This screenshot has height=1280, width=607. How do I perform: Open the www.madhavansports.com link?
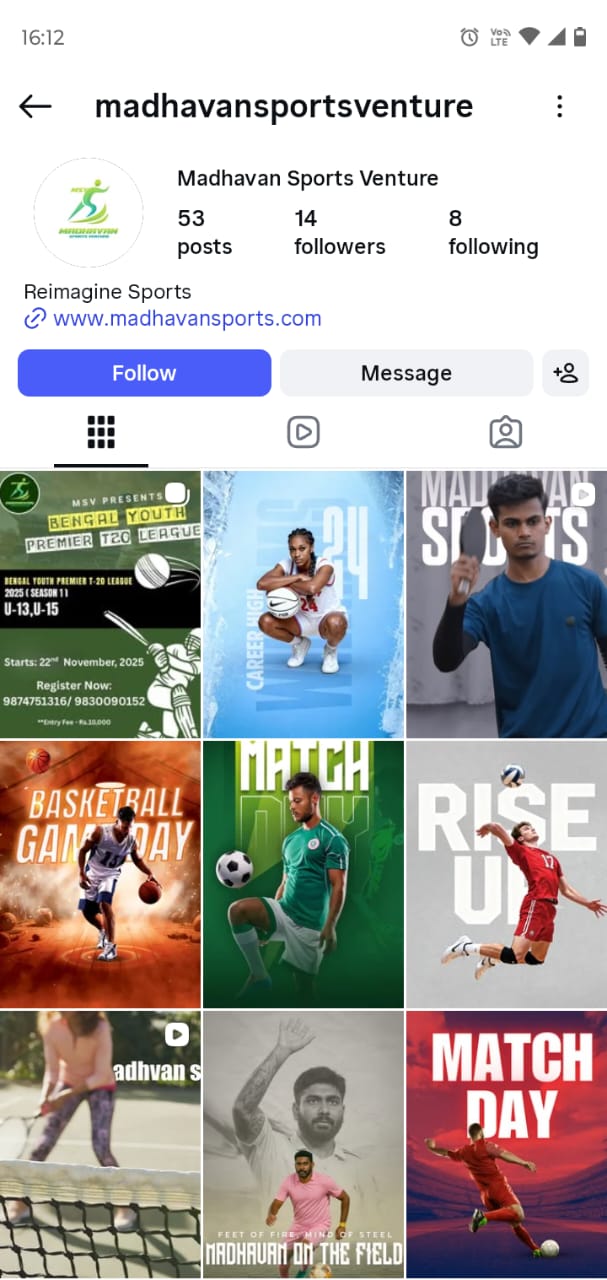(186, 319)
